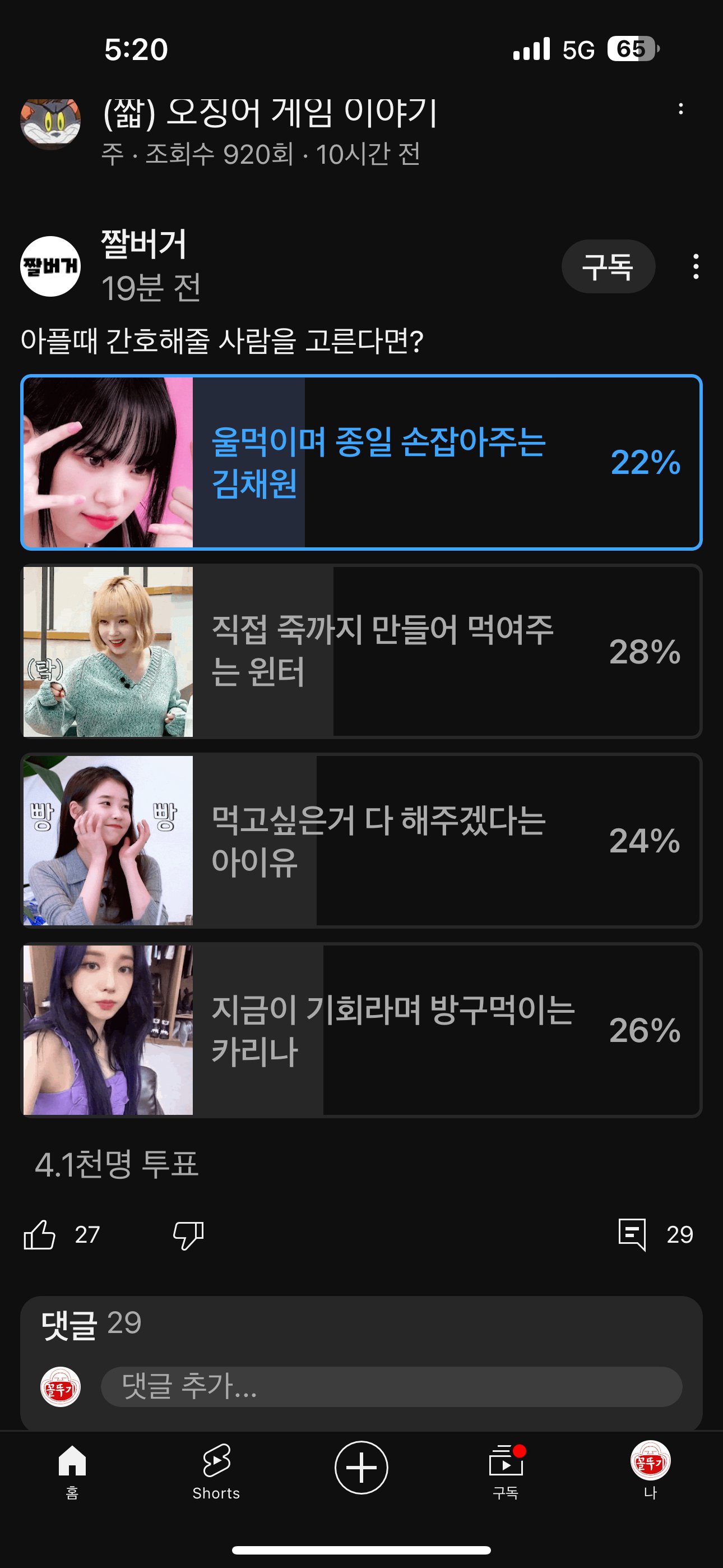Subscribe to 짤버거 with 구독 button

pyautogui.click(x=608, y=266)
